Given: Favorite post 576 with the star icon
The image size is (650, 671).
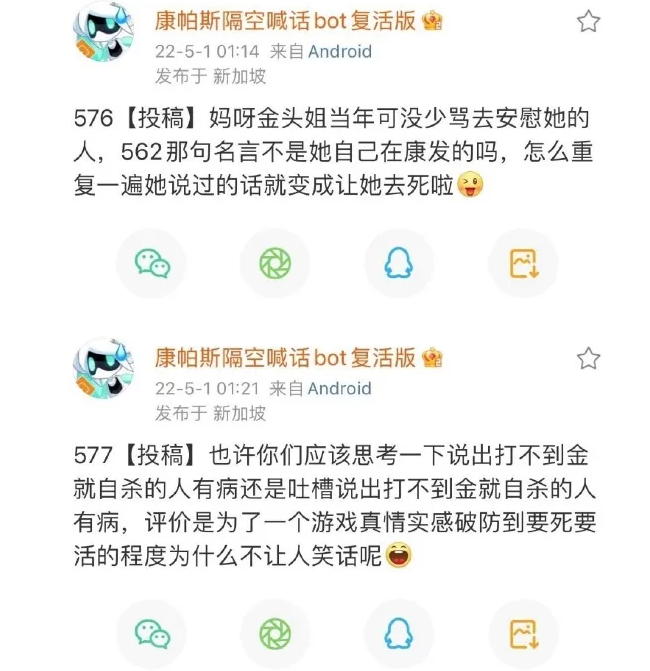Looking at the screenshot, I should pos(588,22).
